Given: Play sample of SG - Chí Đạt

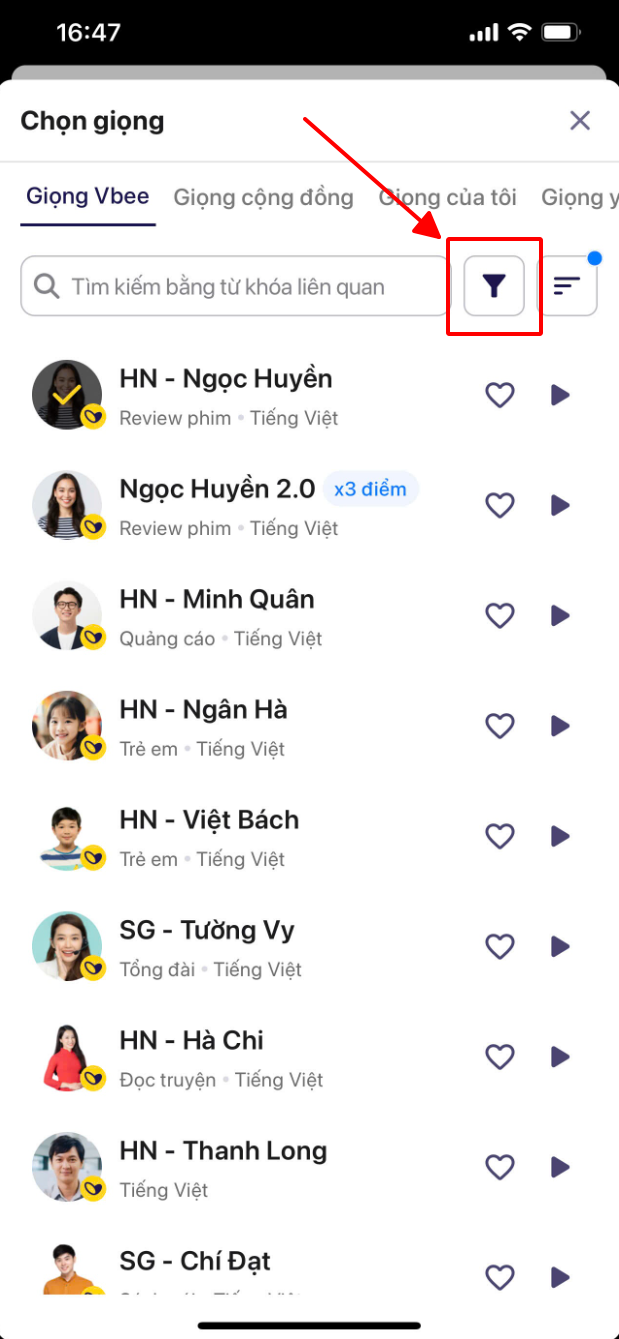Looking at the screenshot, I should pyautogui.click(x=560, y=1276).
